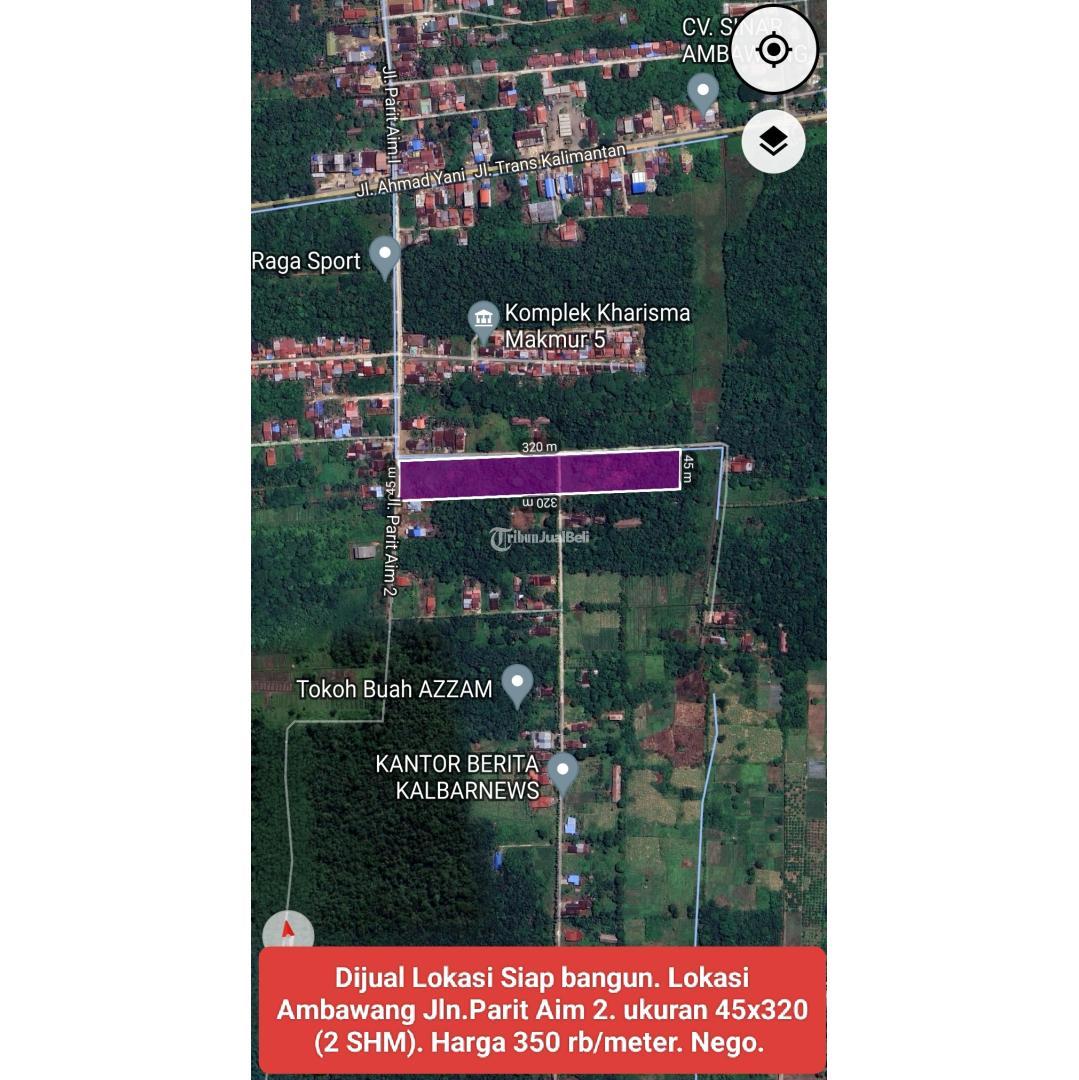Select the KANTOR BERITA KALBARNEWS marker
Screen dimensions: 1079x1080
(563, 768)
